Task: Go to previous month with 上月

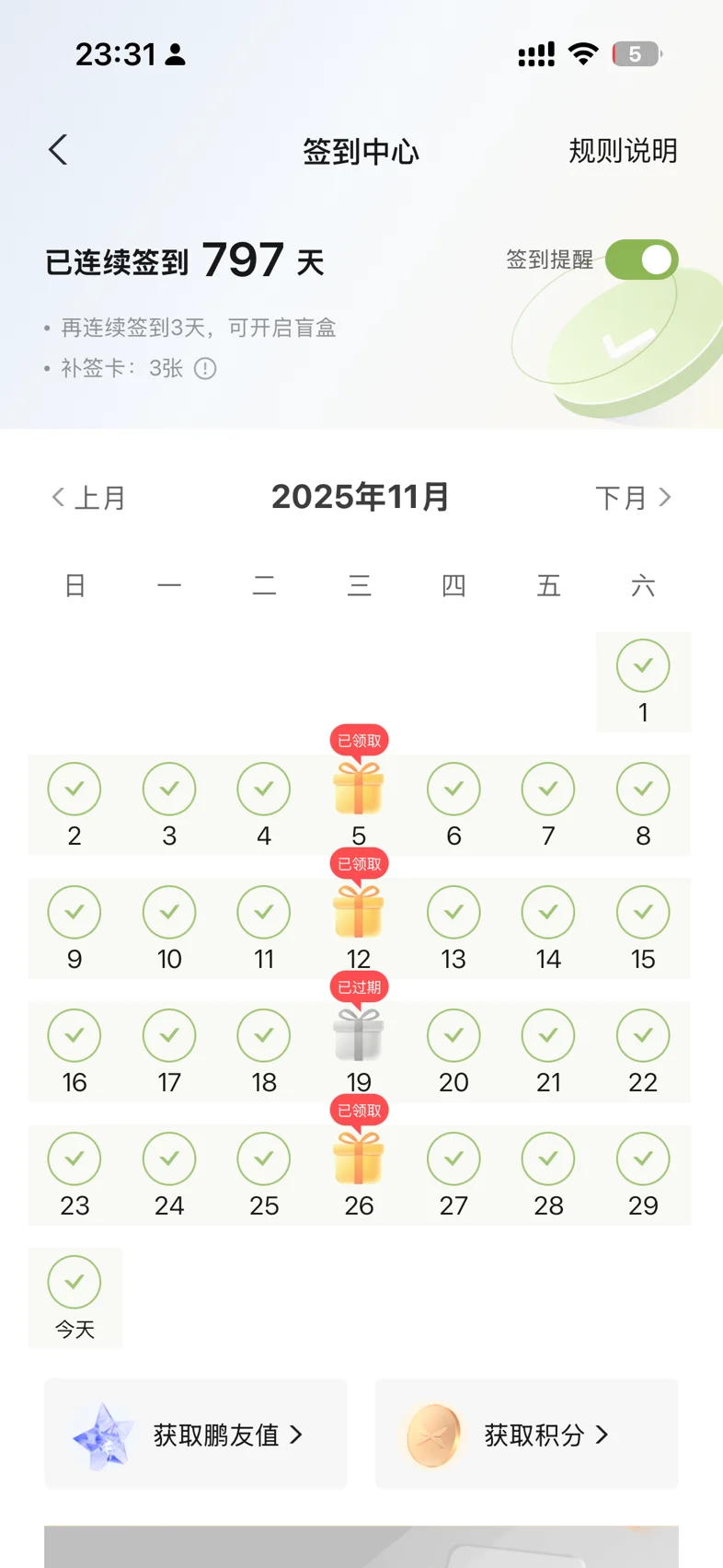Action: [x=88, y=498]
